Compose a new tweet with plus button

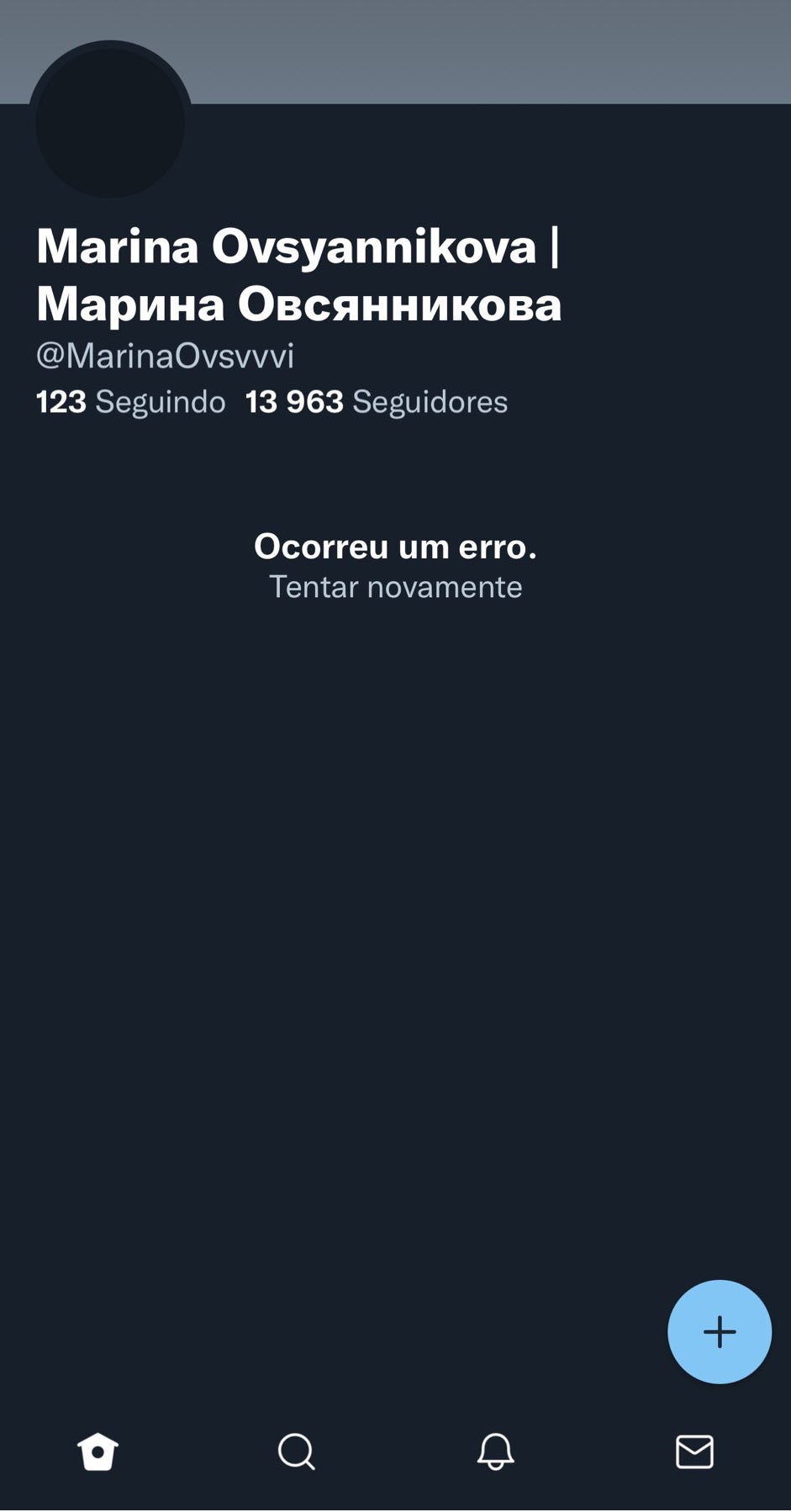[719, 1332]
